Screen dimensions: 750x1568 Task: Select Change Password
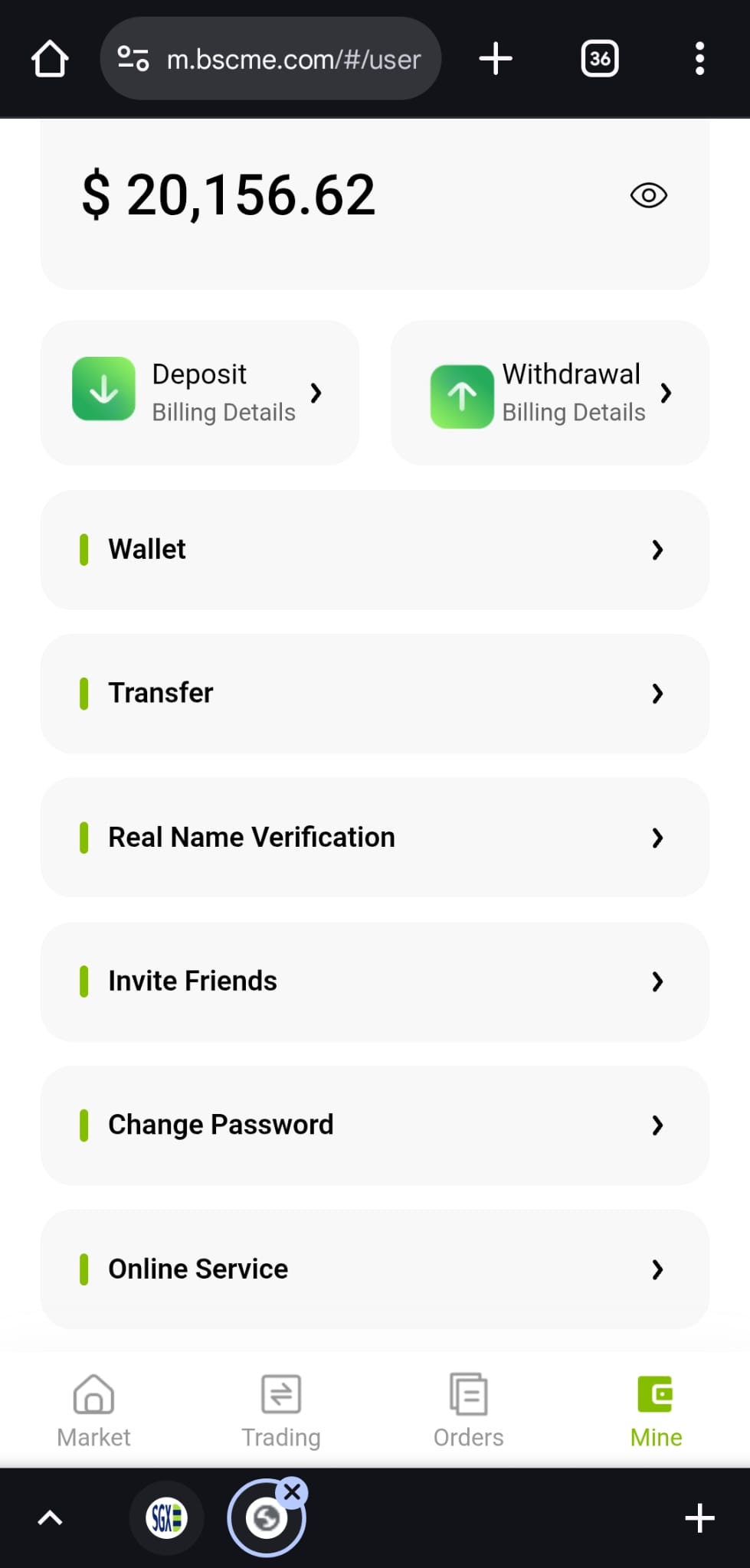(375, 1125)
